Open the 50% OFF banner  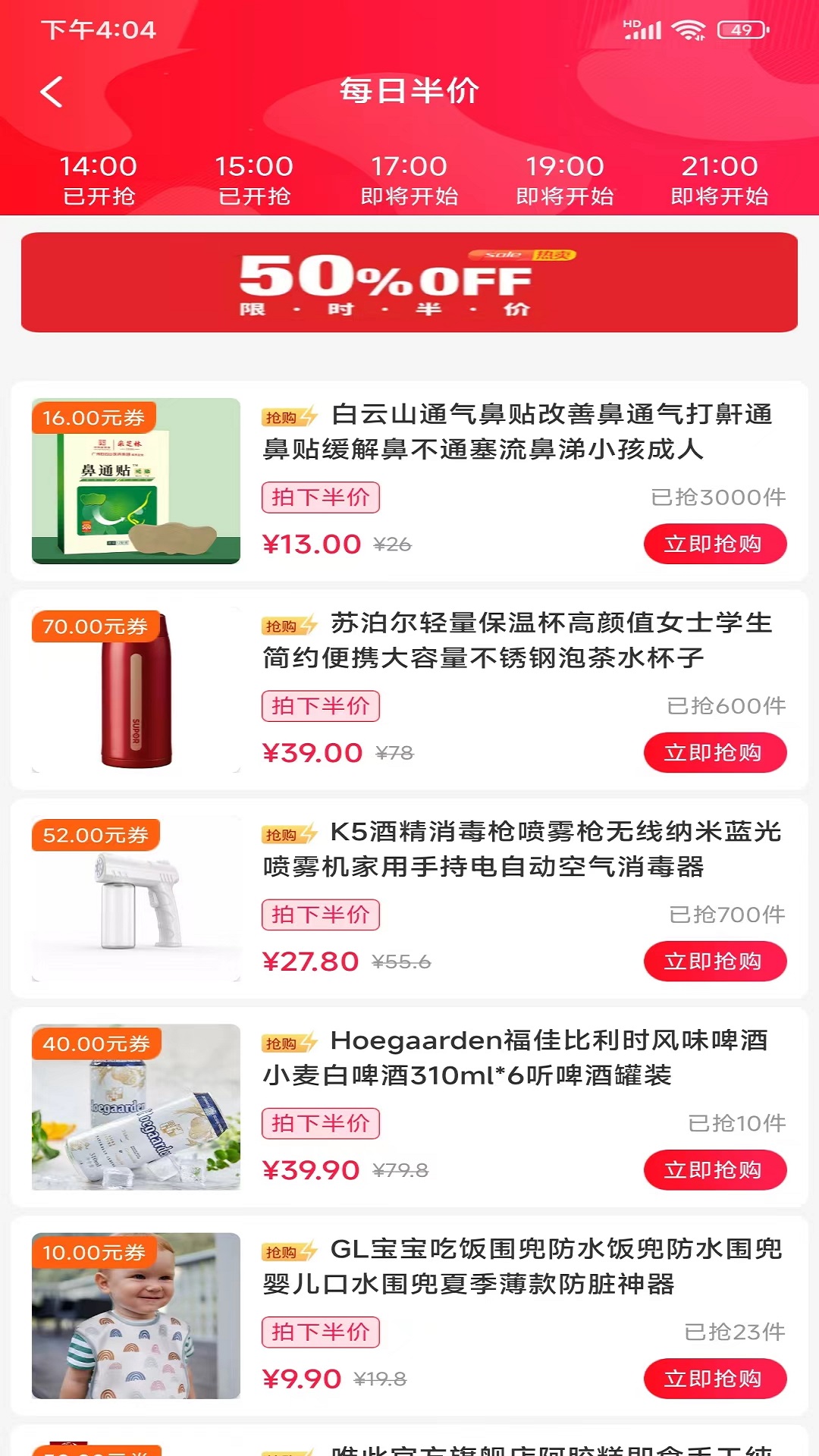[409, 282]
